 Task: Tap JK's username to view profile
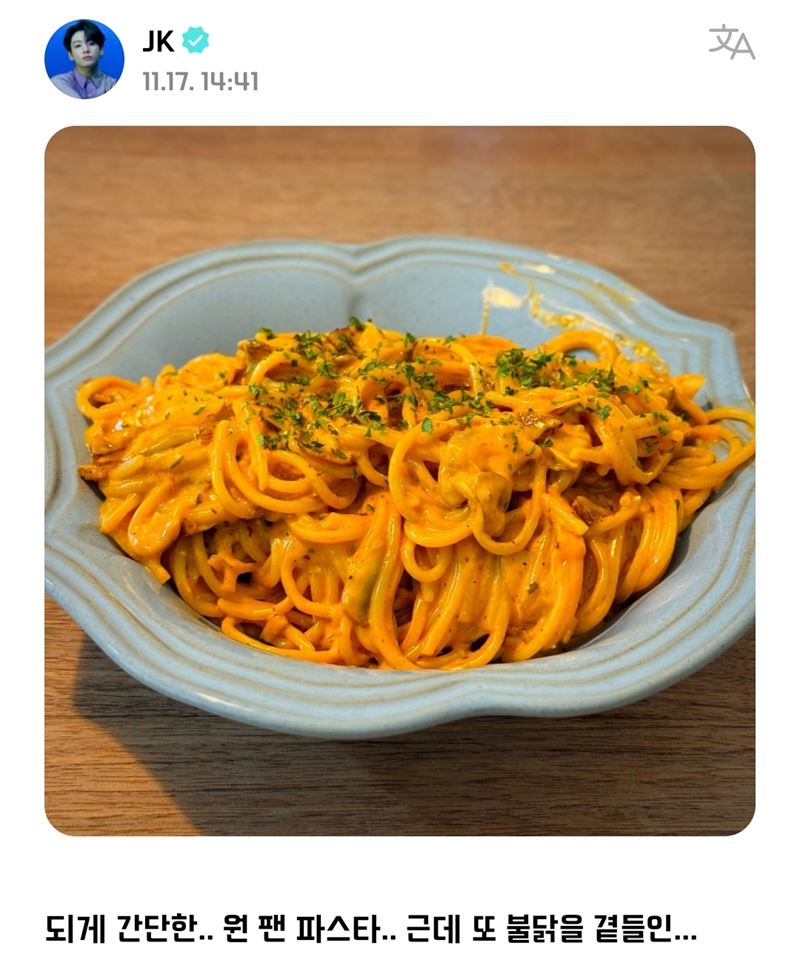point(158,41)
